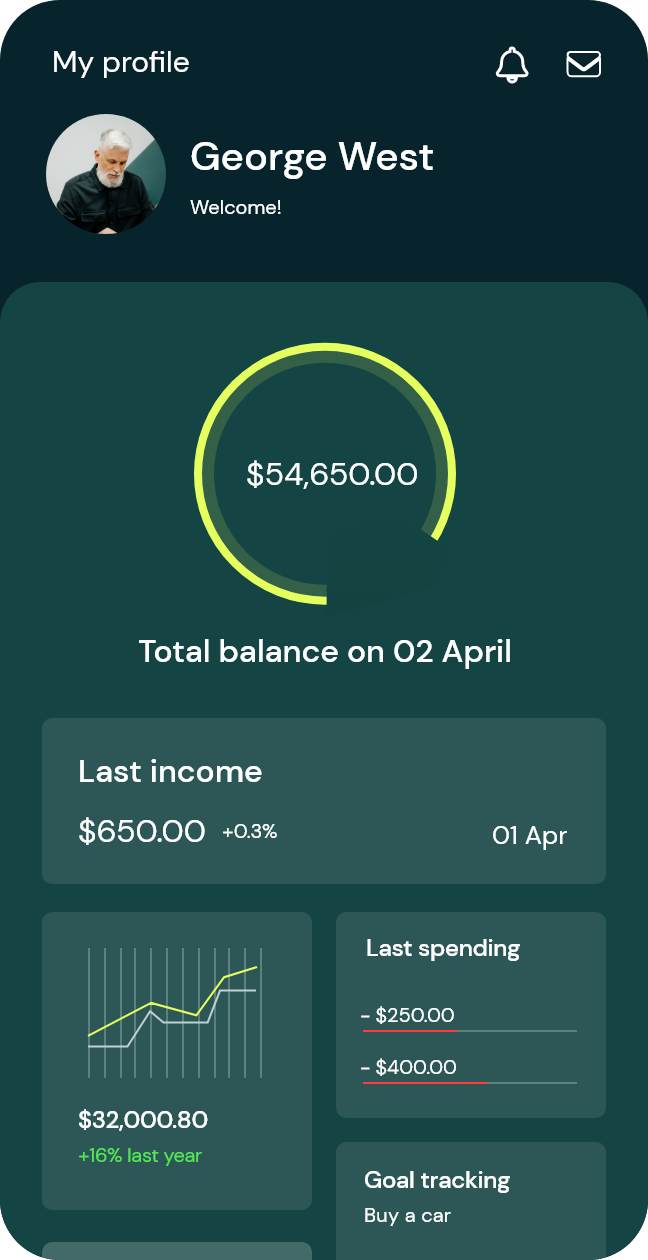Open the Last income card
The width and height of the screenshot is (648, 1260).
(x=323, y=800)
